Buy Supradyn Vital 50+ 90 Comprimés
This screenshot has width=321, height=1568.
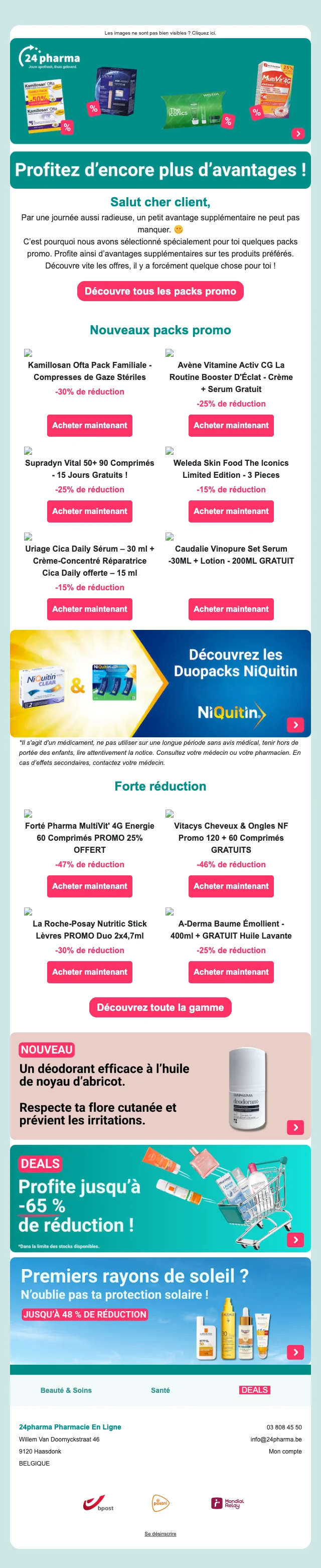(x=89, y=511)
